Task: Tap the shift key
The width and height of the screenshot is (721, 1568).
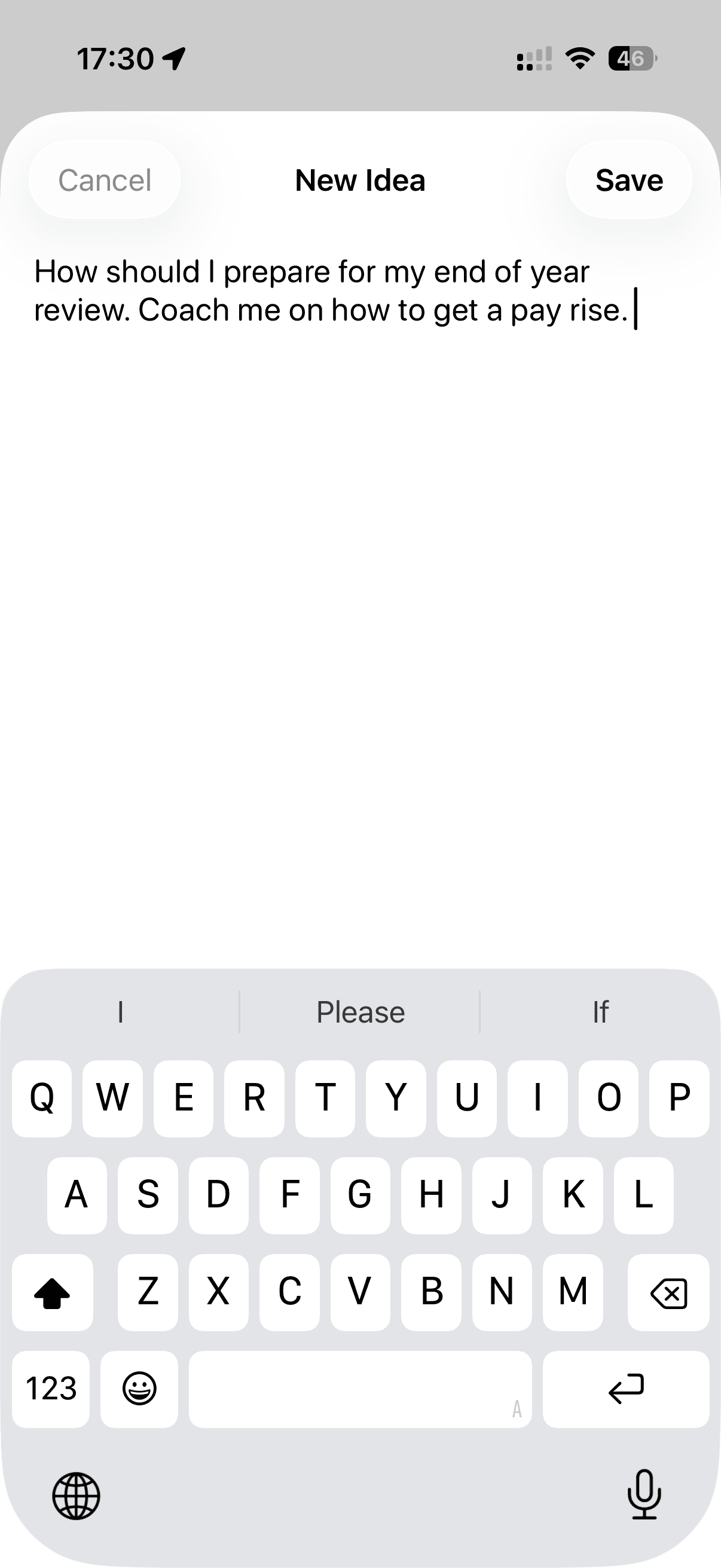Action: (53, 1292)
